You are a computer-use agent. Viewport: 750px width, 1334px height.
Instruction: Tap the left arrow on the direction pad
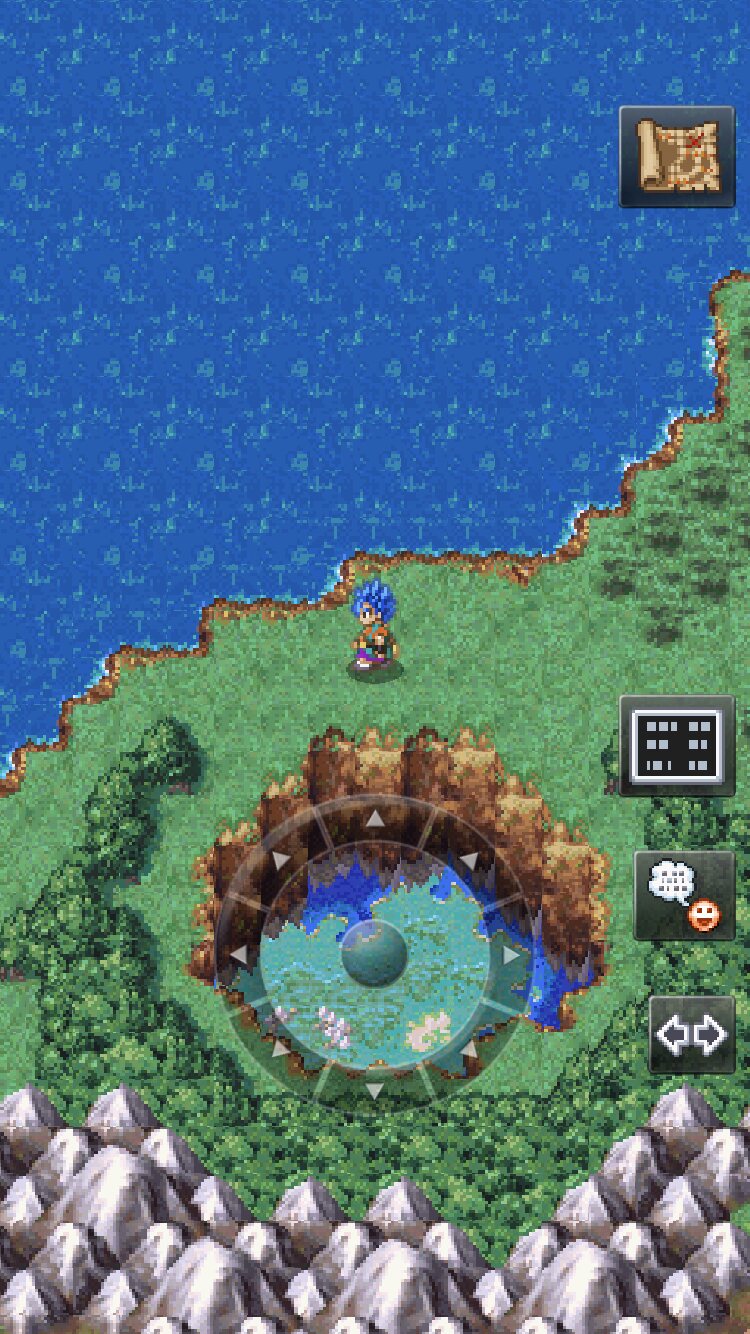tap(239, 955)
